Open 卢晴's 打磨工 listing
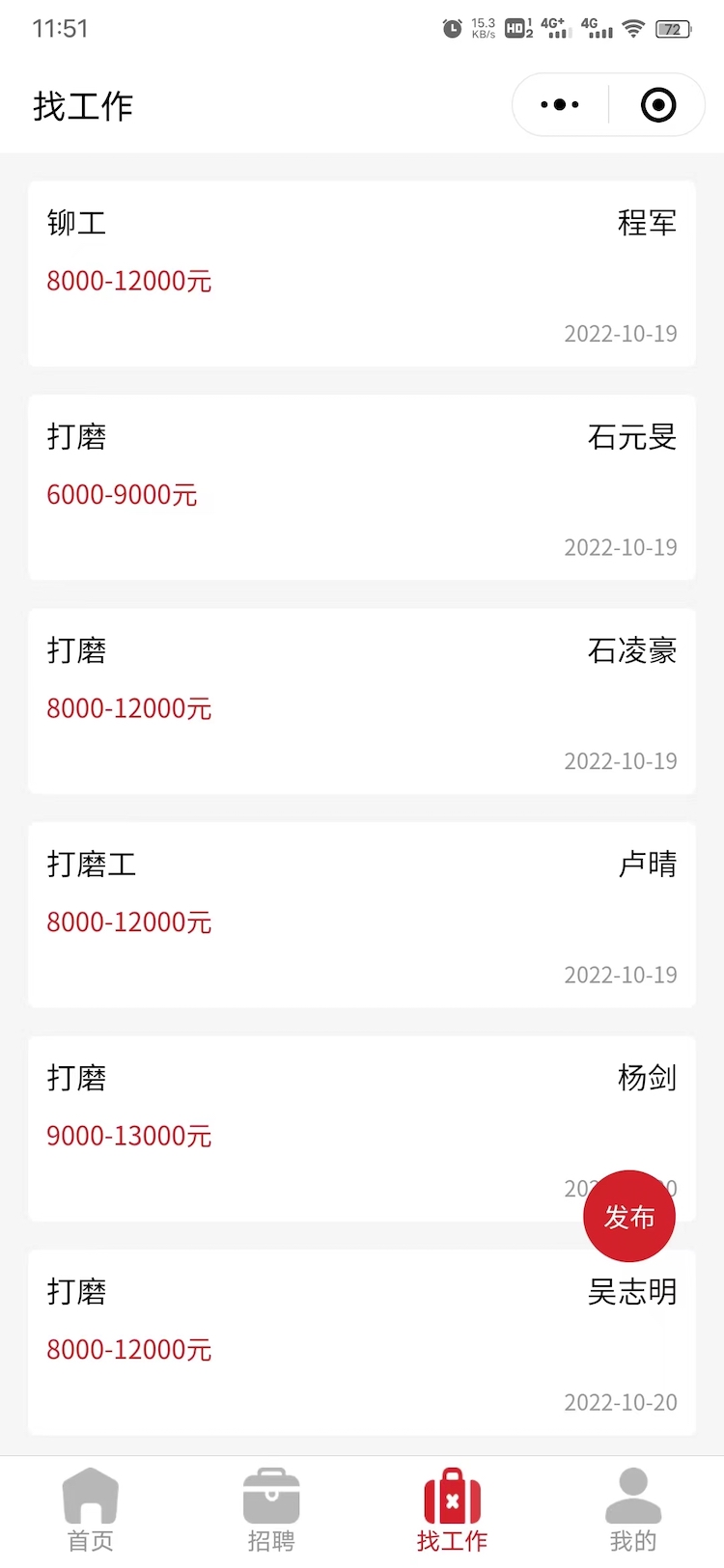Screen dimensions: 724x1568 pyautogui.click(x=362, y=915)
